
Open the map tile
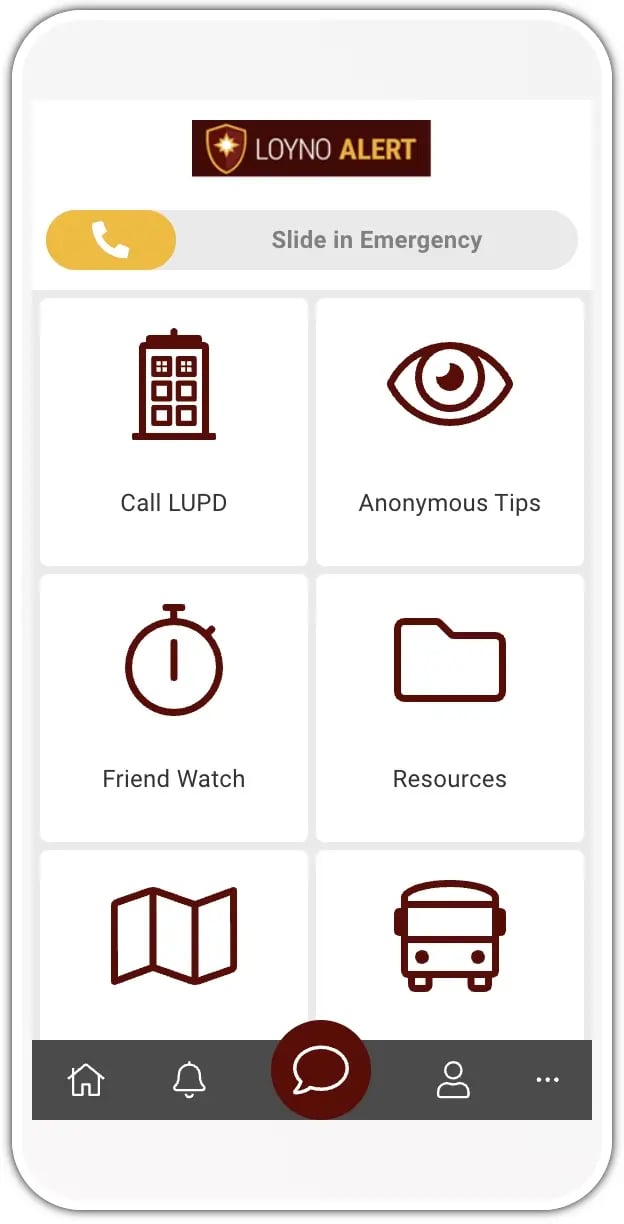[x=174, y=940]
